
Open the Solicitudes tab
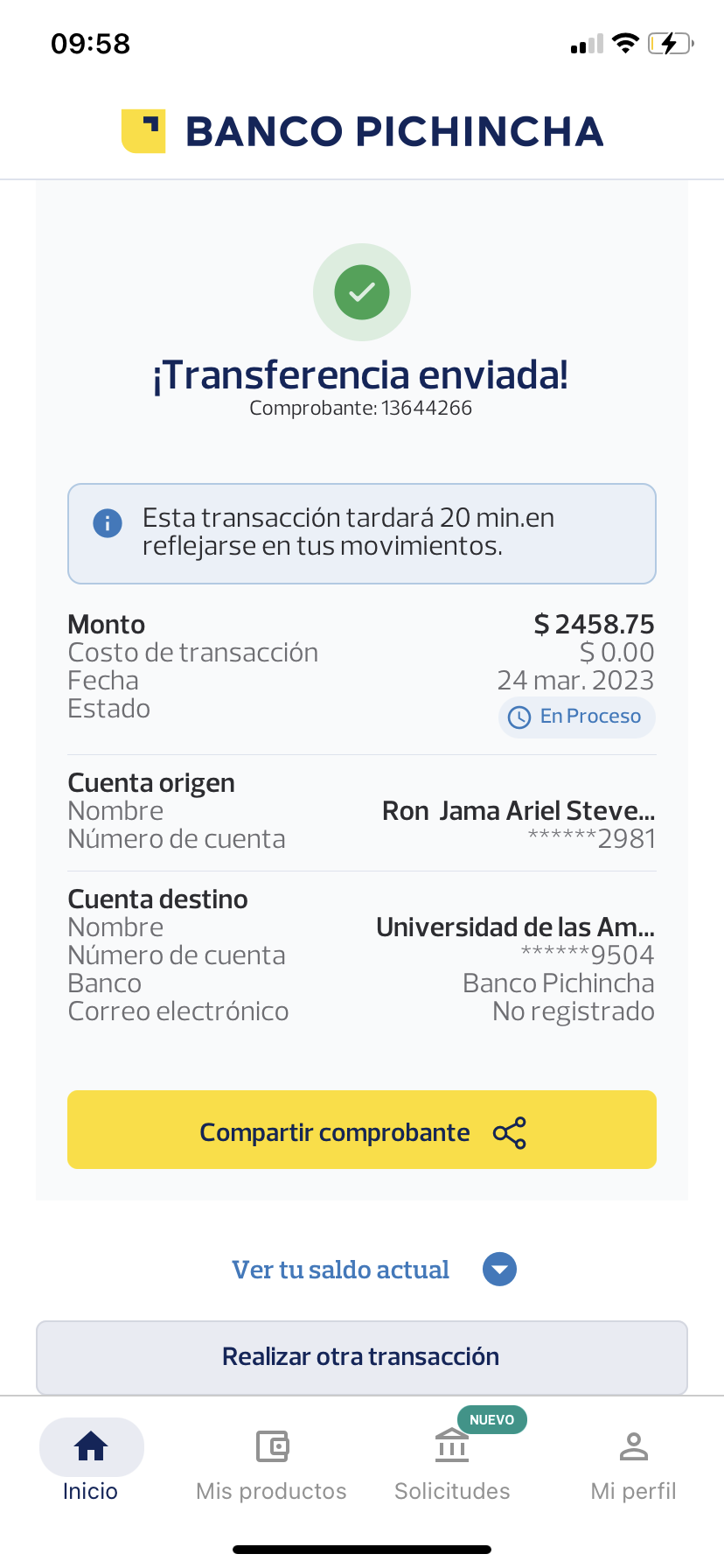(x=452, y=1460)
